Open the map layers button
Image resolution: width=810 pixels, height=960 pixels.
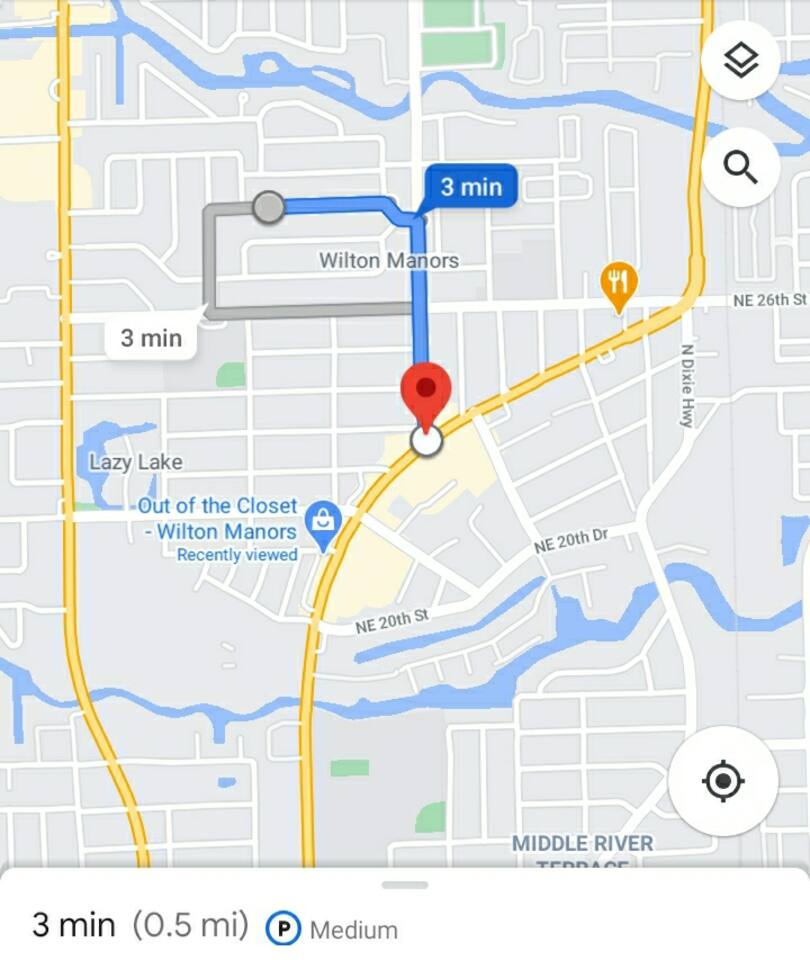pos(740,61)
